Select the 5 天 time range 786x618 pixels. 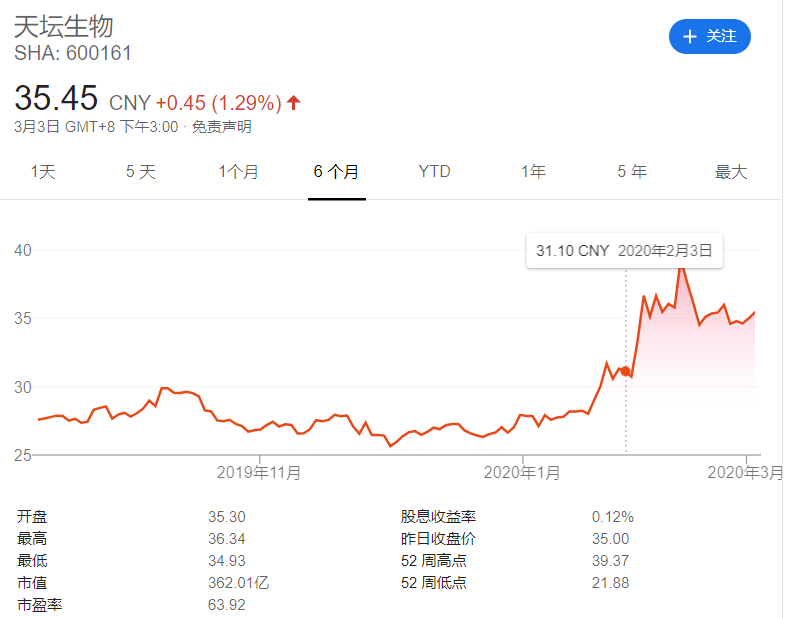coord(141,172)
